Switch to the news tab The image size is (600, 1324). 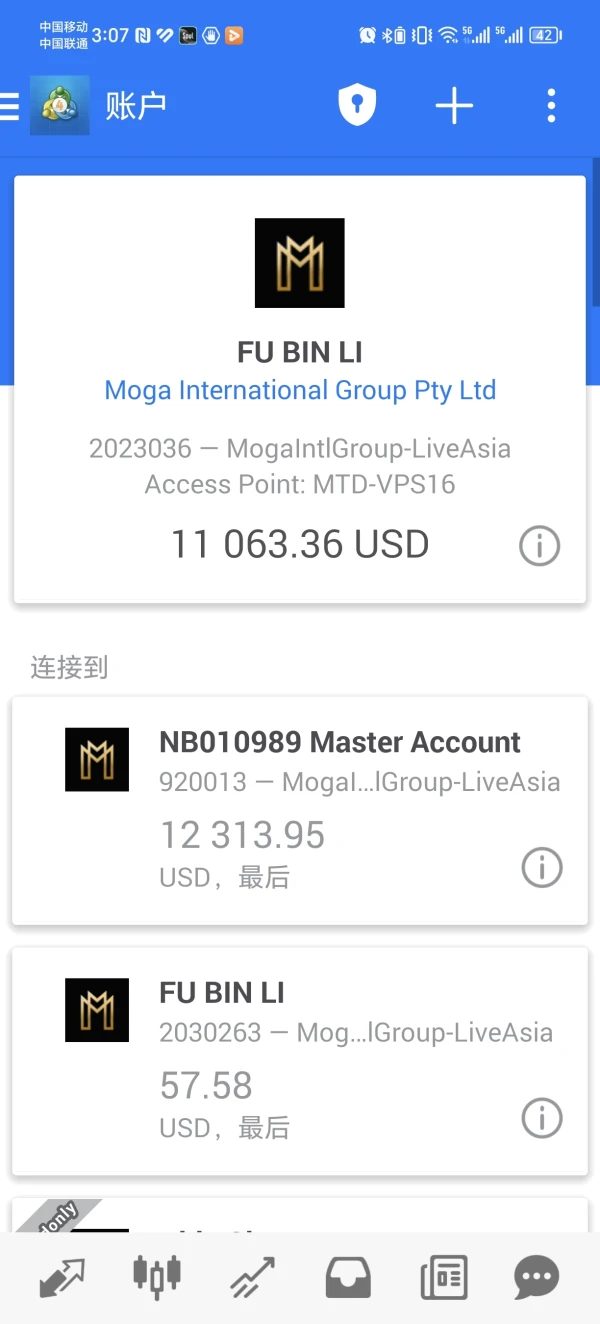pyautogui.click(x=444, y=1277)
